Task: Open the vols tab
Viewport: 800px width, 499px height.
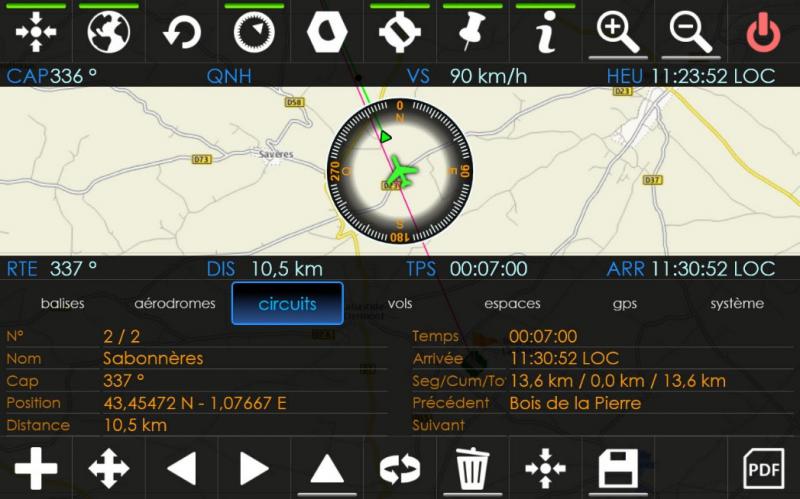Action: point(400,304)
